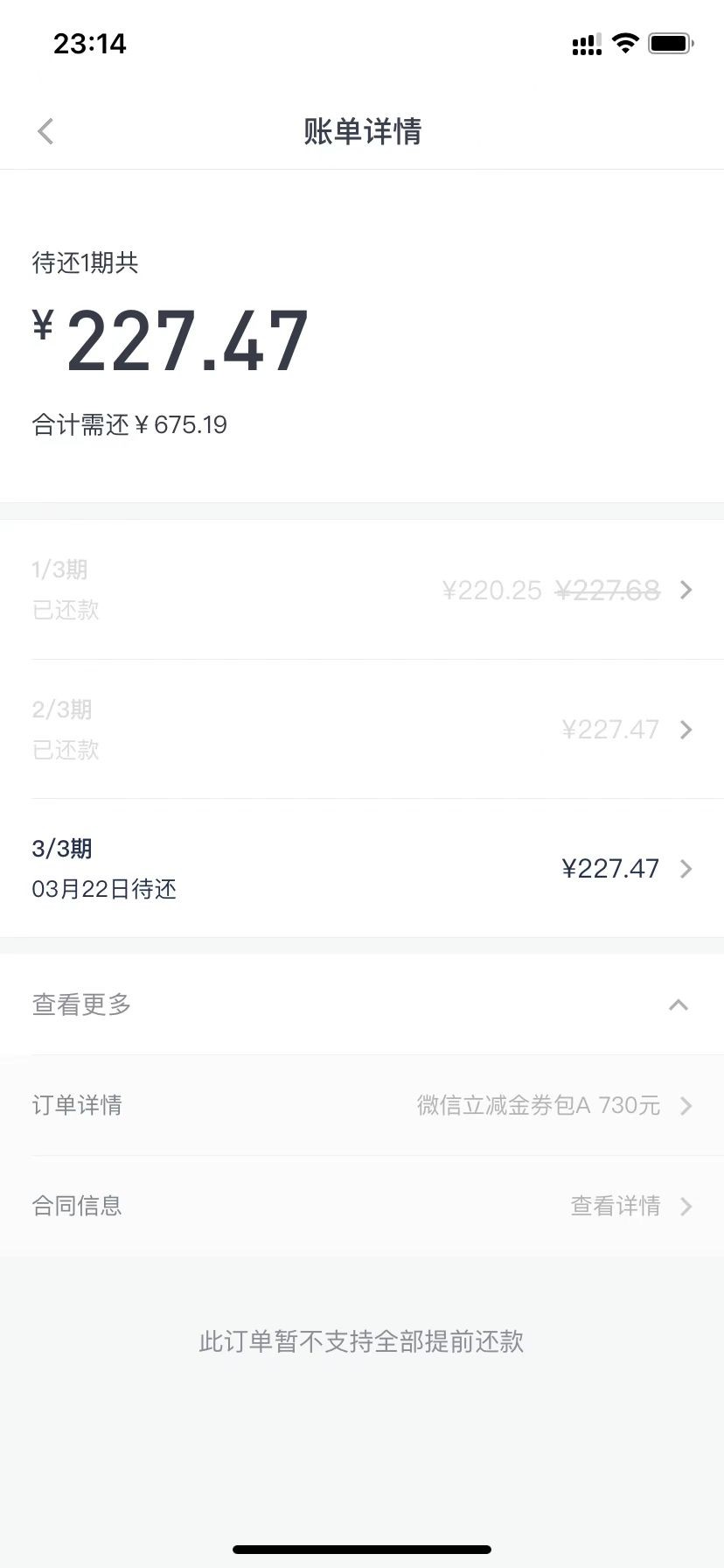Open 订单详情 for 微信立减金券包A
The image size is (724, 1568).
[x=362, y=1105]
